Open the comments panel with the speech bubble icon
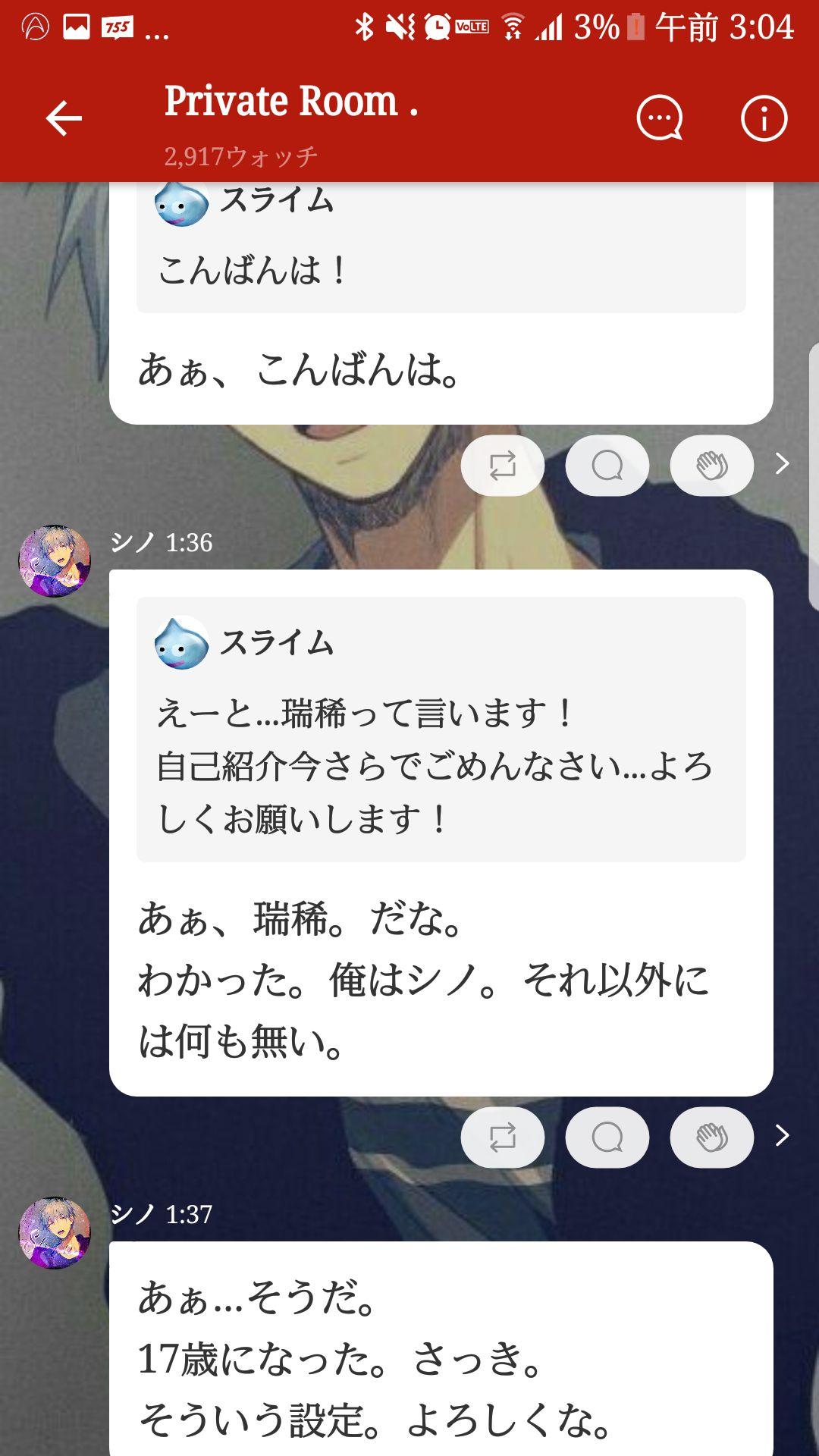Screen dimensions: 819x1456 pos(658,118)
